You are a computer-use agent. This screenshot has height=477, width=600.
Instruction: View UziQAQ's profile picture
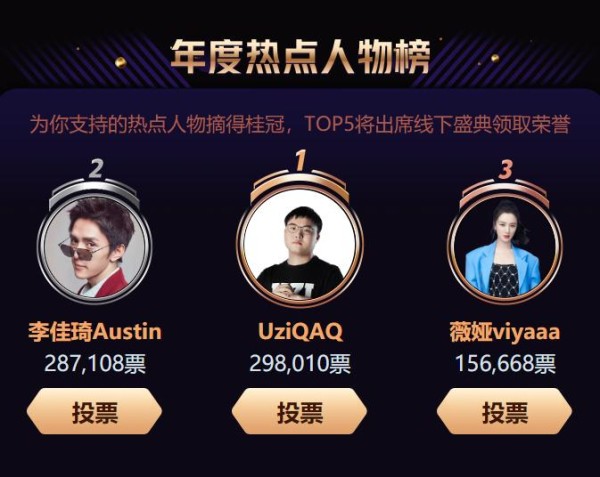click(x=299, y=248)
